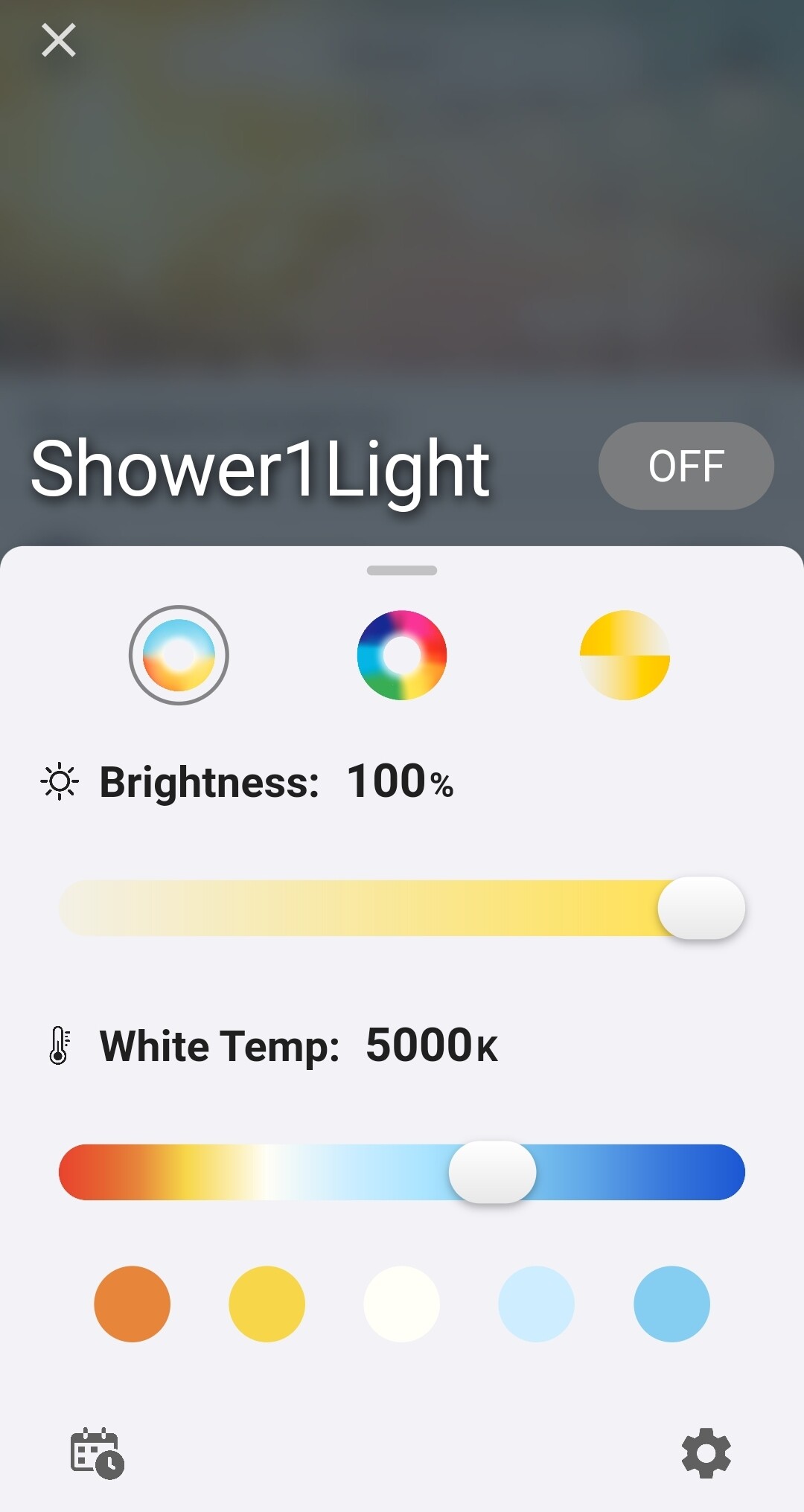The image size is (804, 1512).
Task: Select the white temperature mode wheel
Action: click(x=179, y=654)
